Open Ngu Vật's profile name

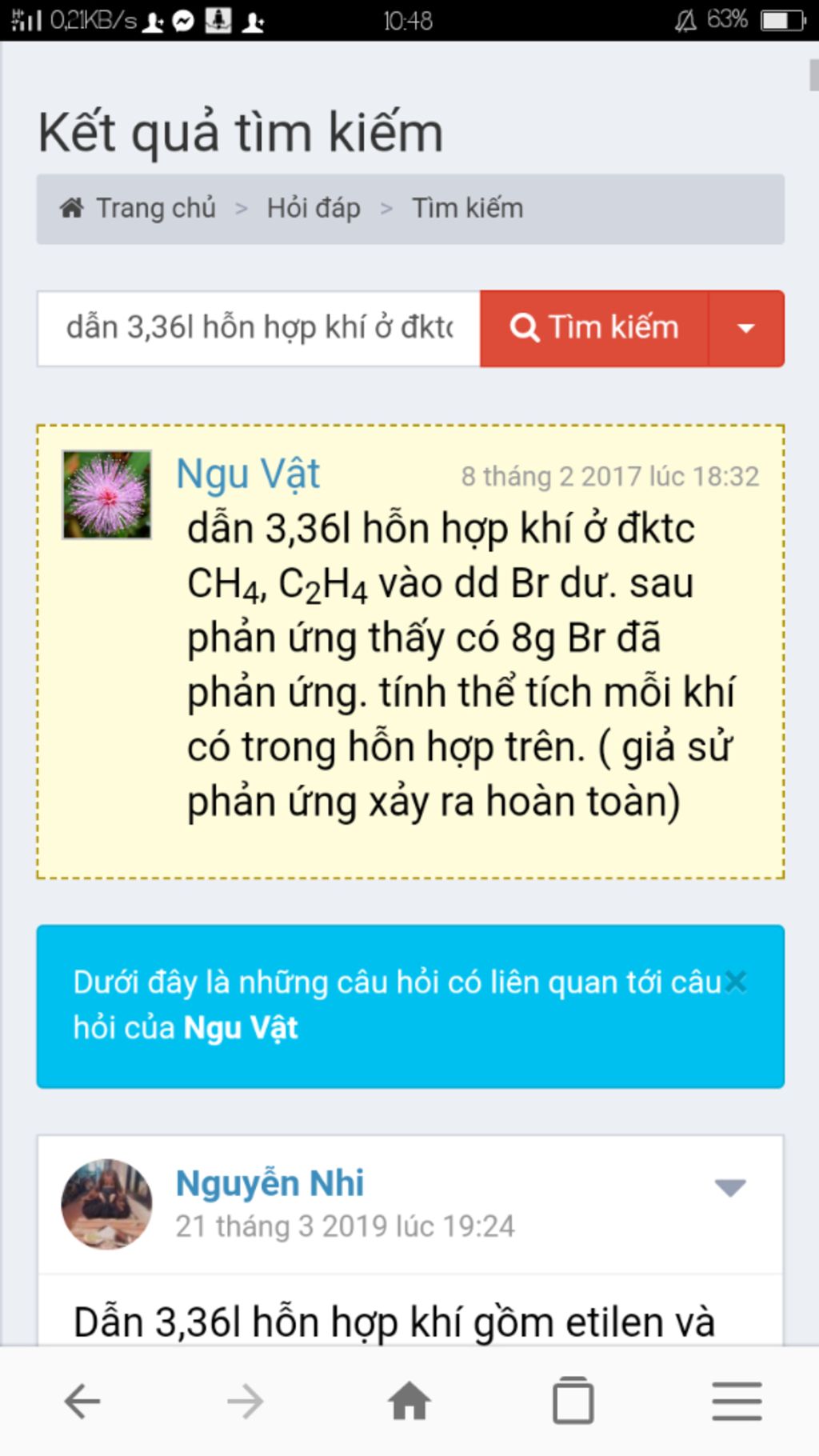coord(248,474)
